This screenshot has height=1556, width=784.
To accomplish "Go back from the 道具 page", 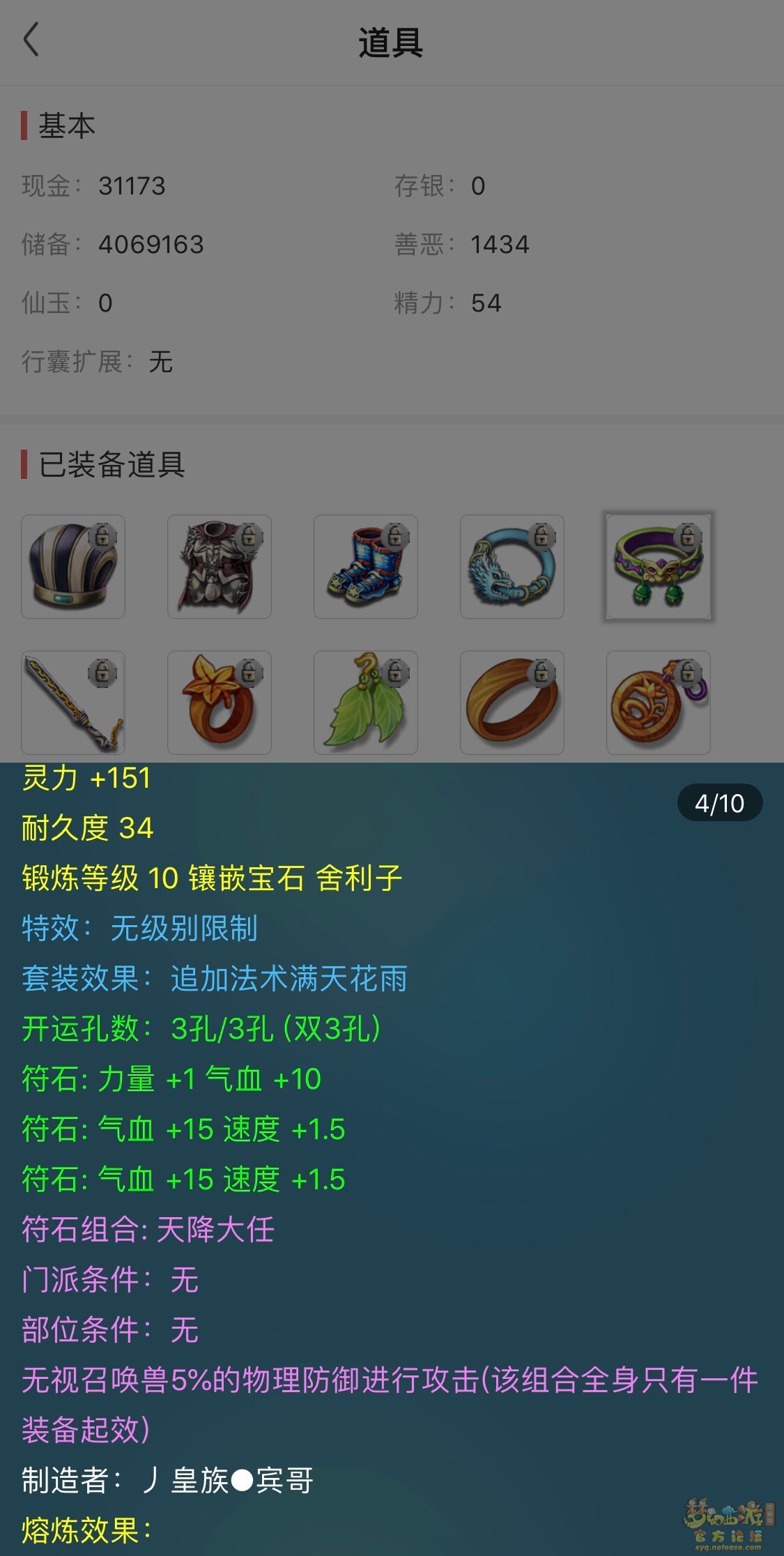I will [31, 40].
